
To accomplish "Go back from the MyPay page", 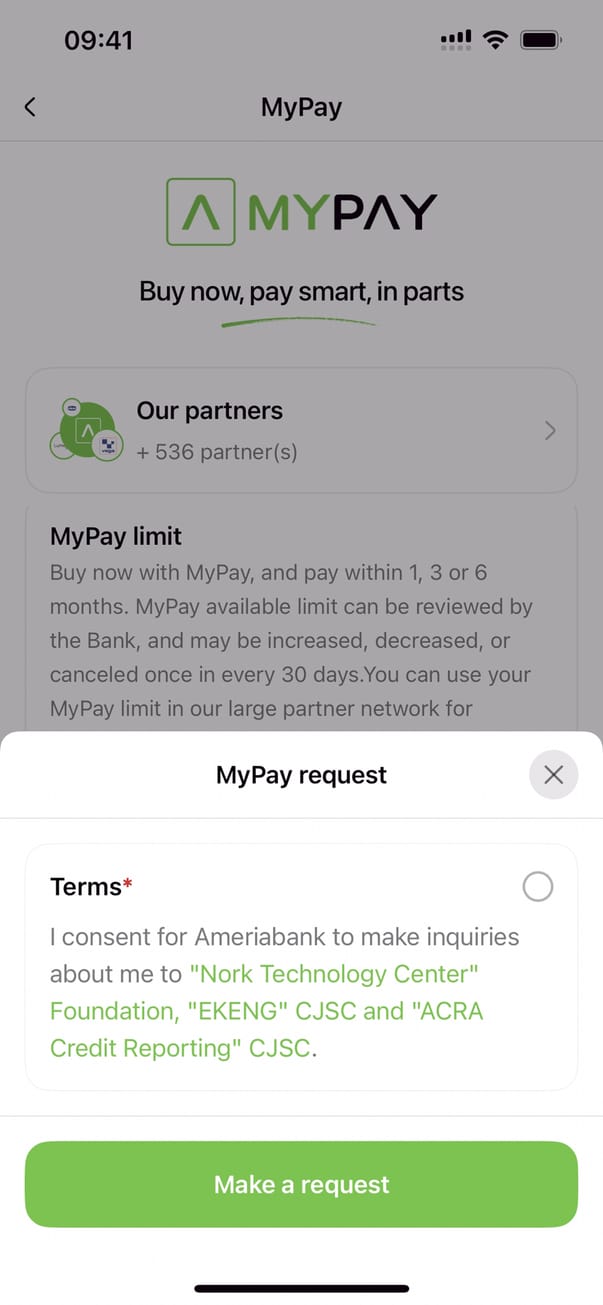I will tap(30, 107).
